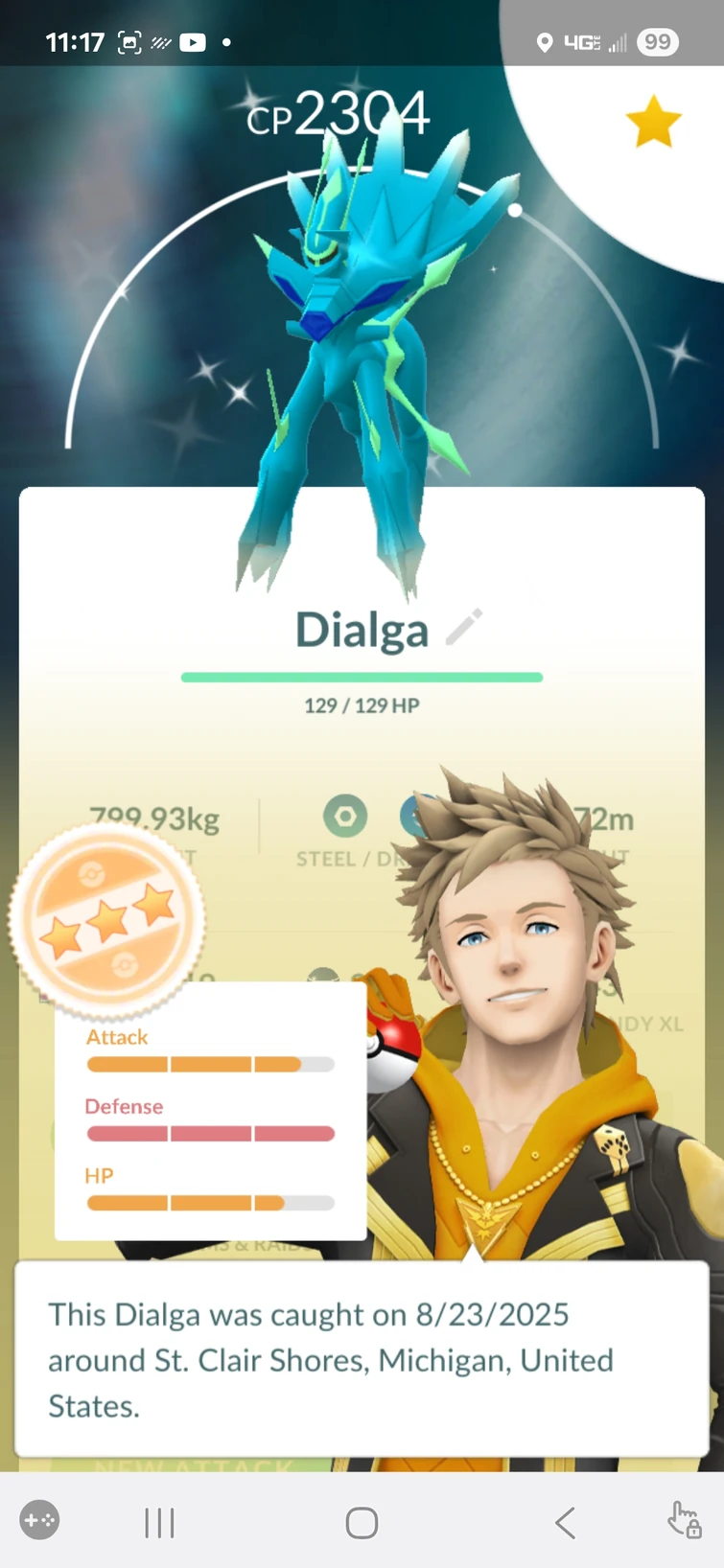Go back with the system back button
724x1568 pixels.
click(x=565, y=1522)
